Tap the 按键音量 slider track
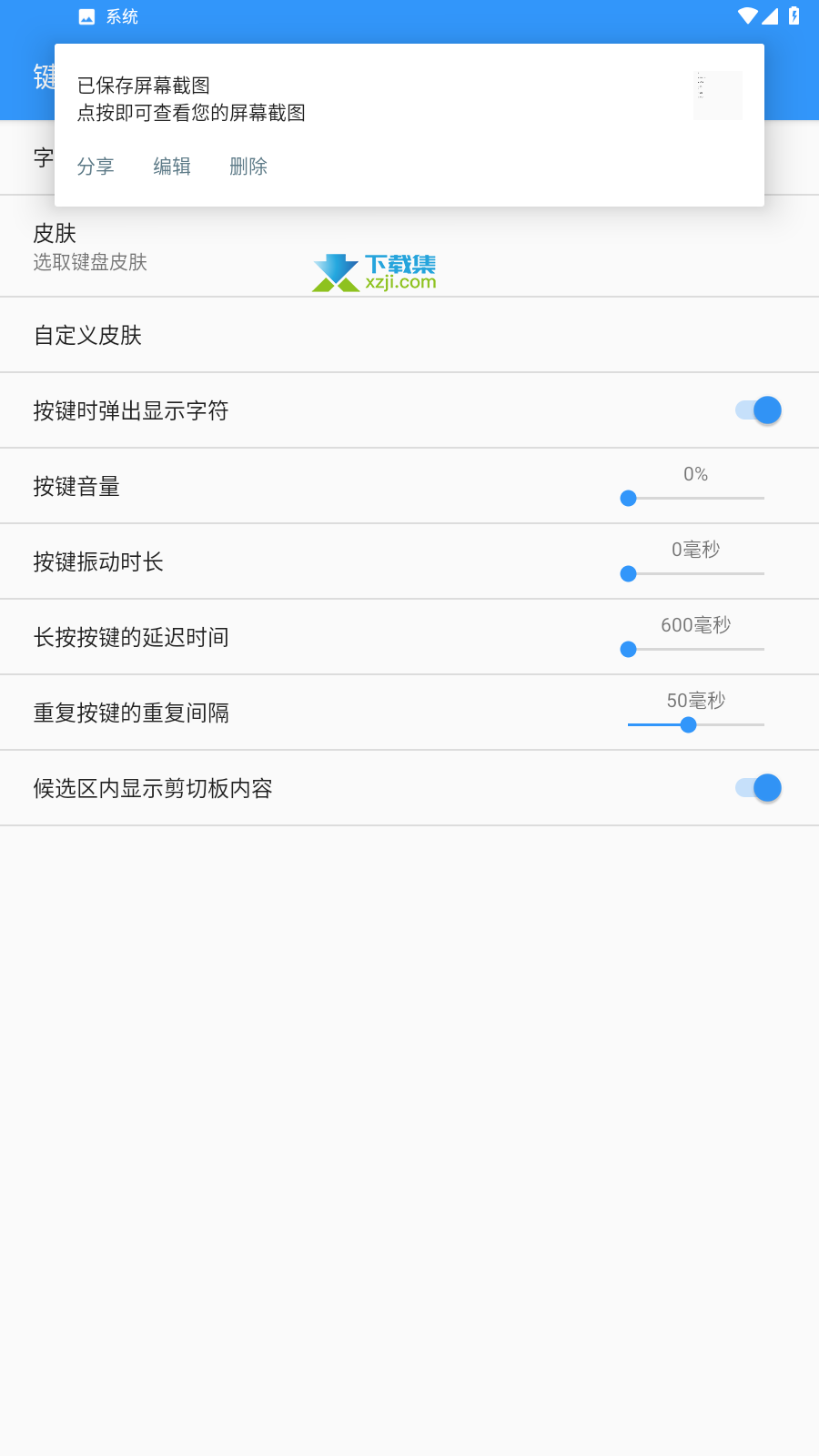The height and width of the screenshot is (1456, 819). (x=696, y=498)
